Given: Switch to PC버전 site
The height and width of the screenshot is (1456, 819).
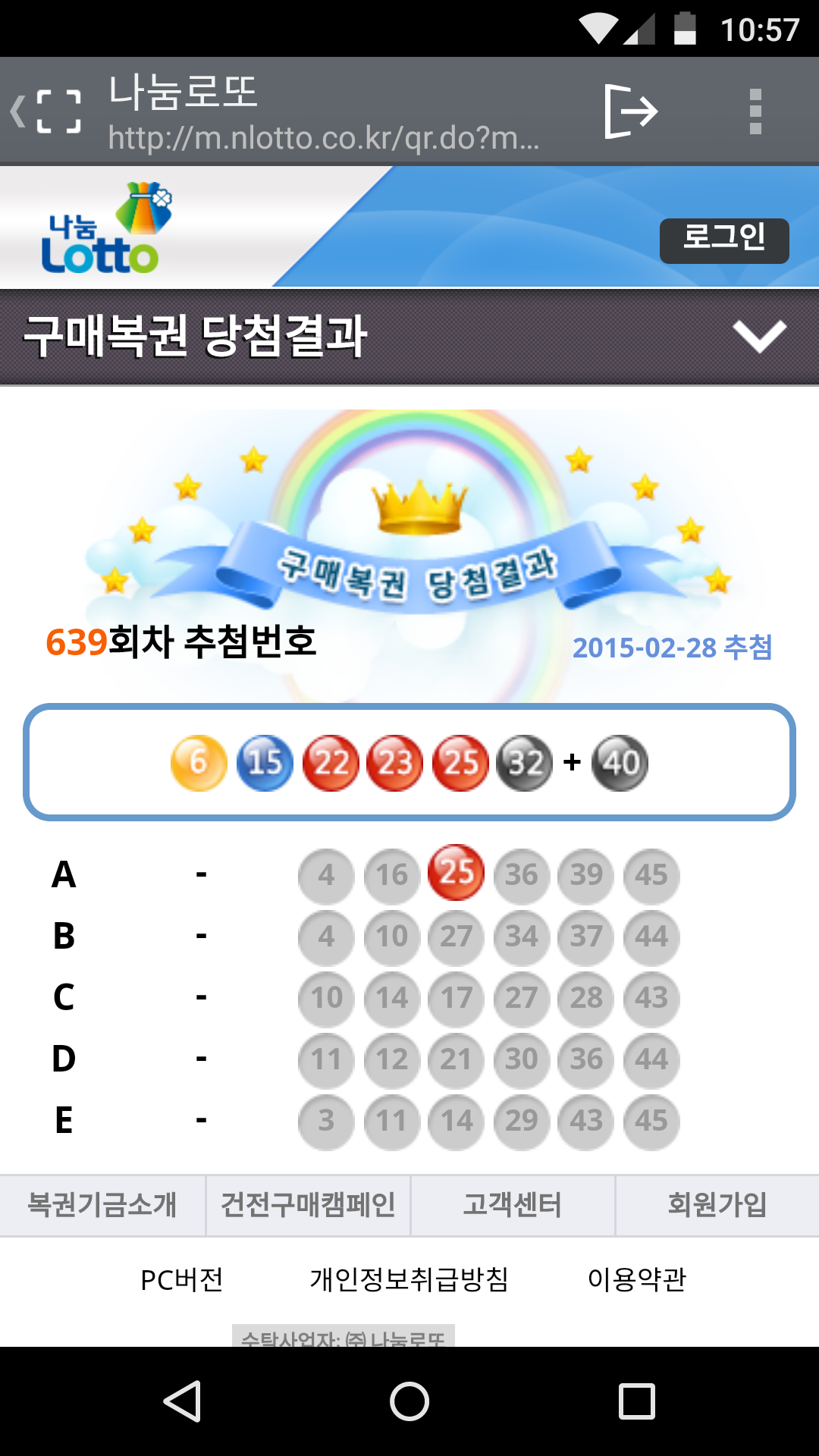Looking at the screenshot, I should (x=182, y=1280).
